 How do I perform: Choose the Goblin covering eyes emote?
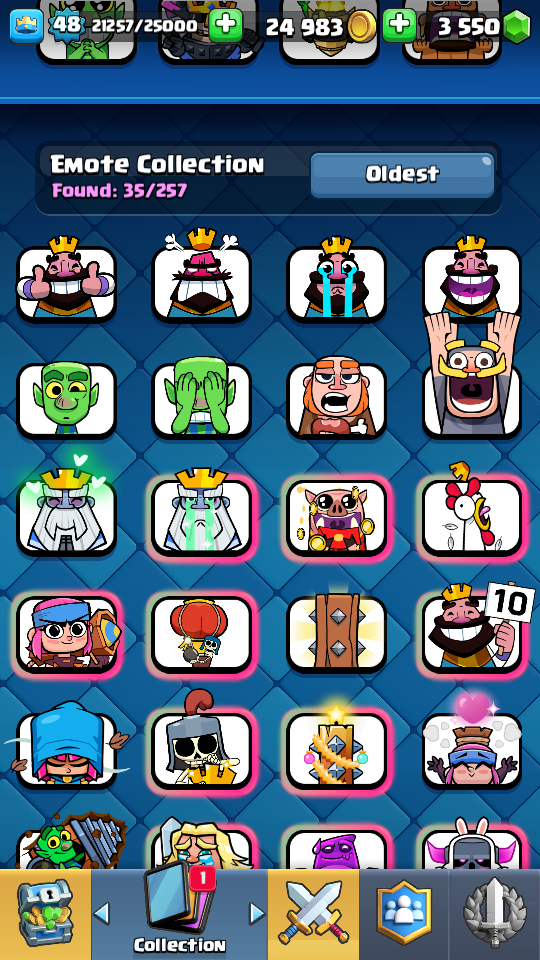[201, 398]
